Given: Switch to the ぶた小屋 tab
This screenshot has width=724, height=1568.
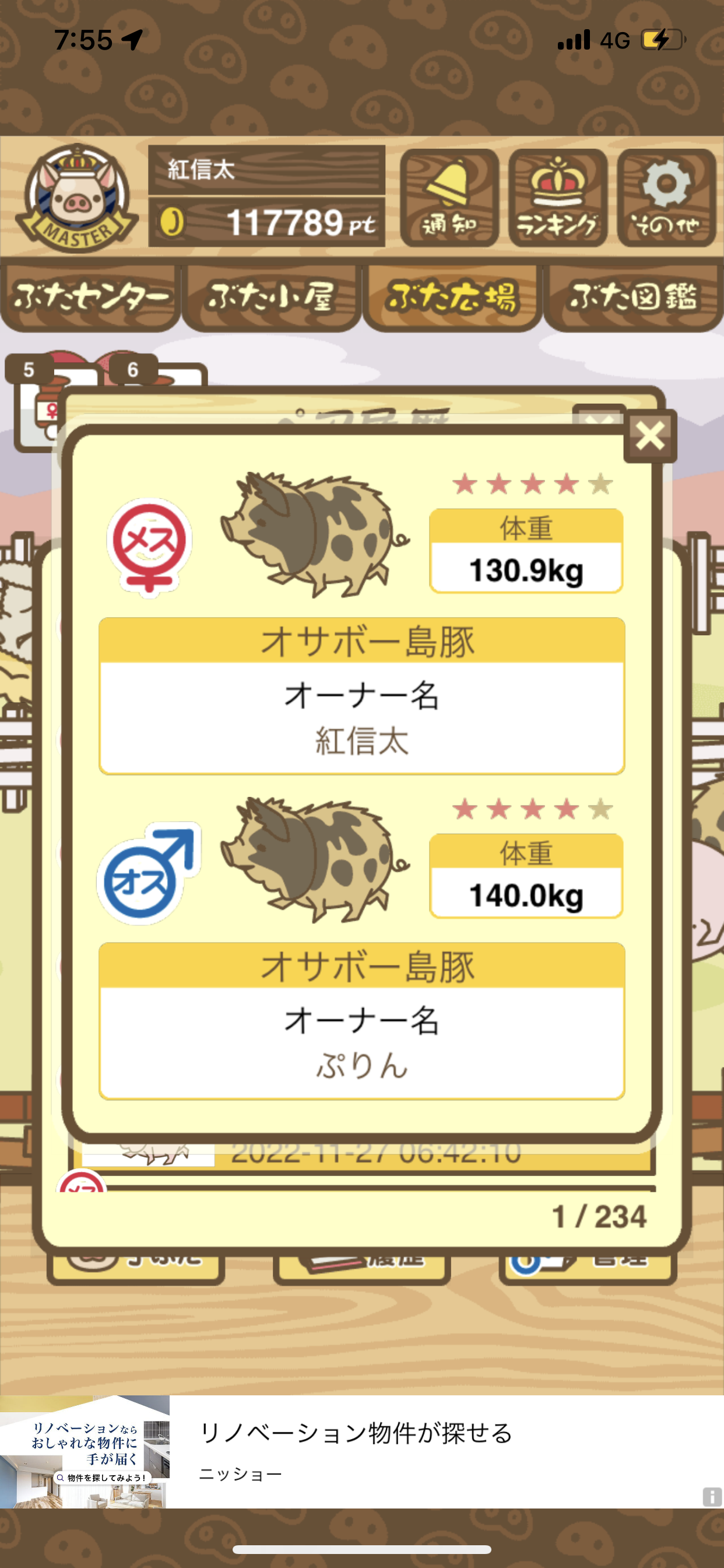Looking at the screenshot, I should [271, 297].
